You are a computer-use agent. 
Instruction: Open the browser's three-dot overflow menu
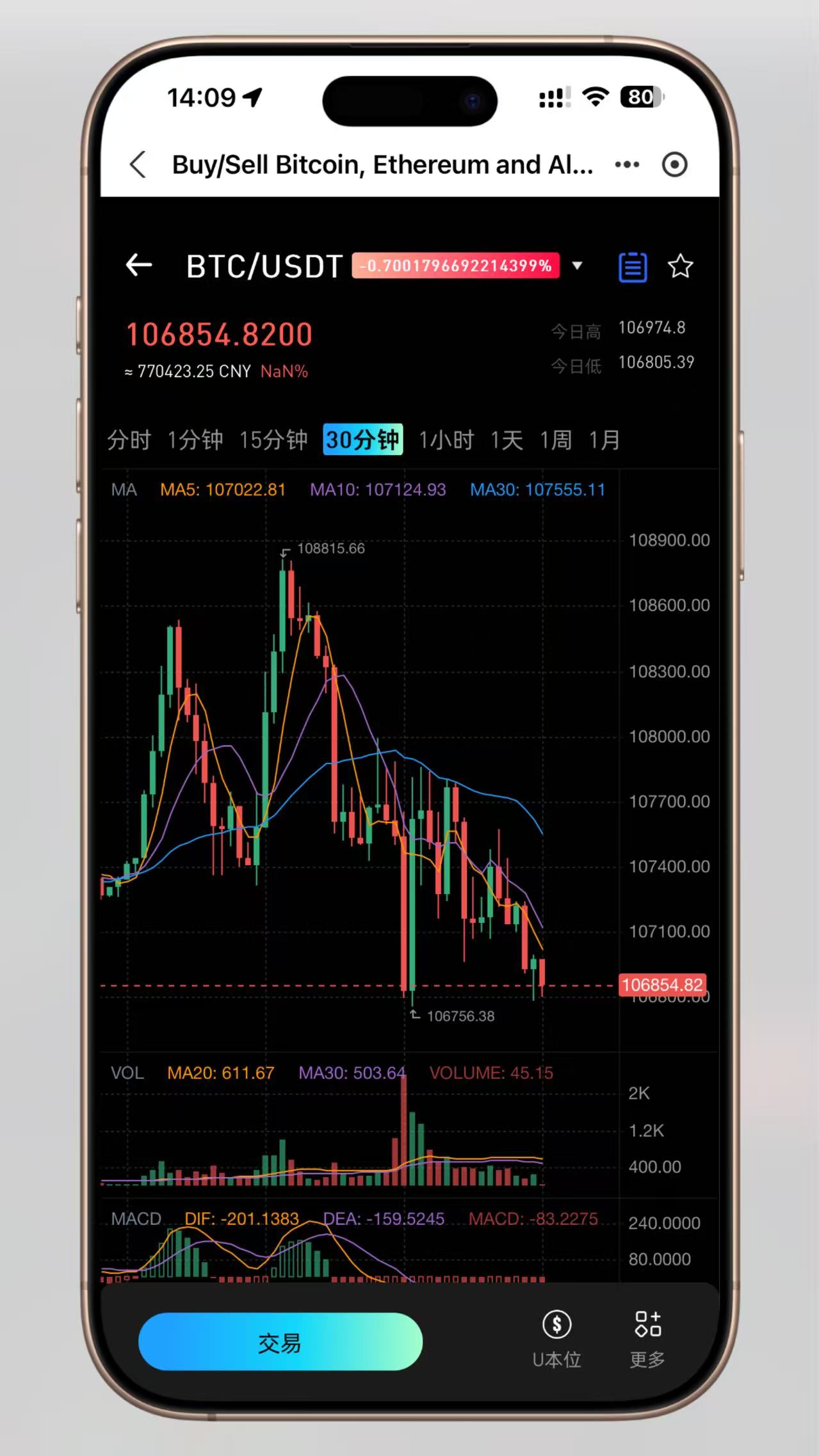coord(627,165)
